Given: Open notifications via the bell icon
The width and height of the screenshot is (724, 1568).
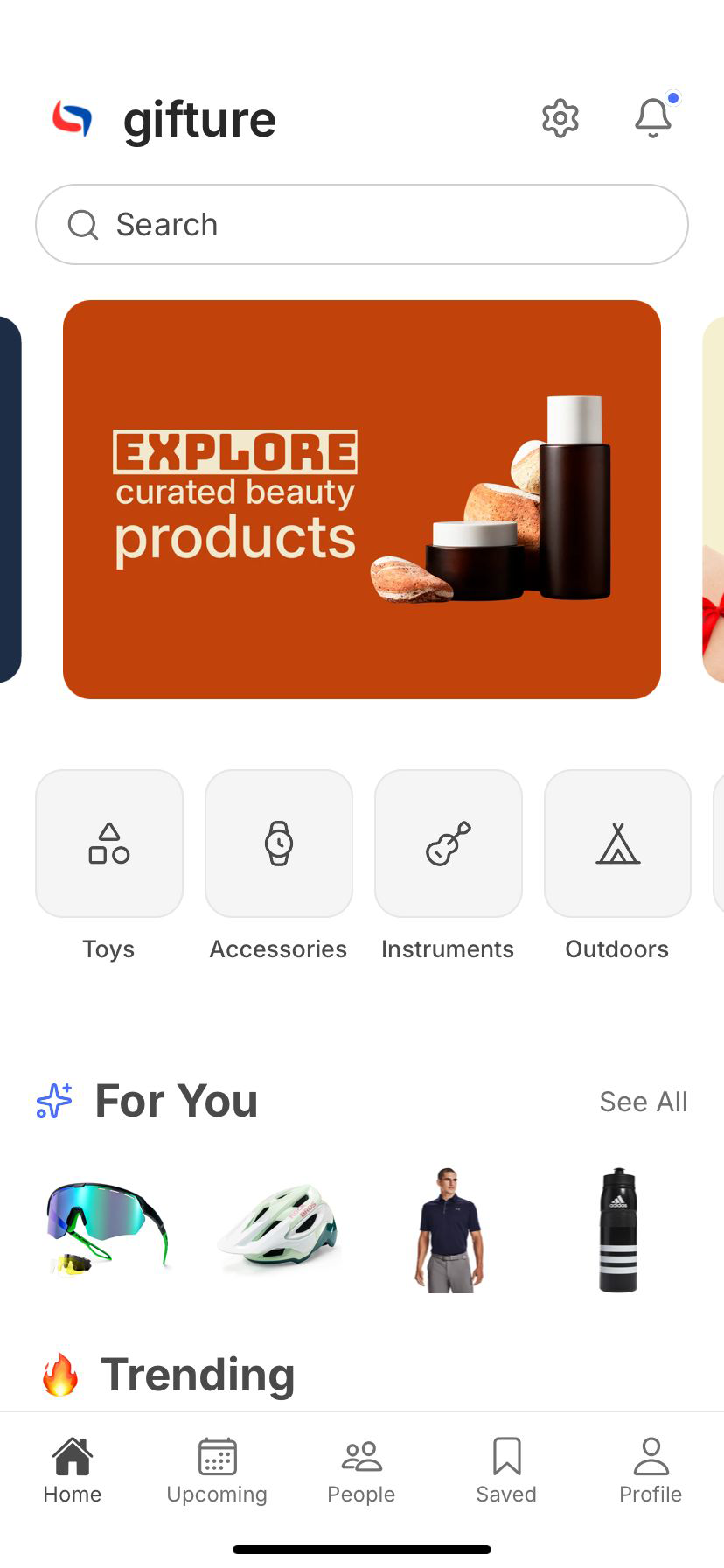Looking at the screenshot, I should pyautogui.click(x=652, y=118).
